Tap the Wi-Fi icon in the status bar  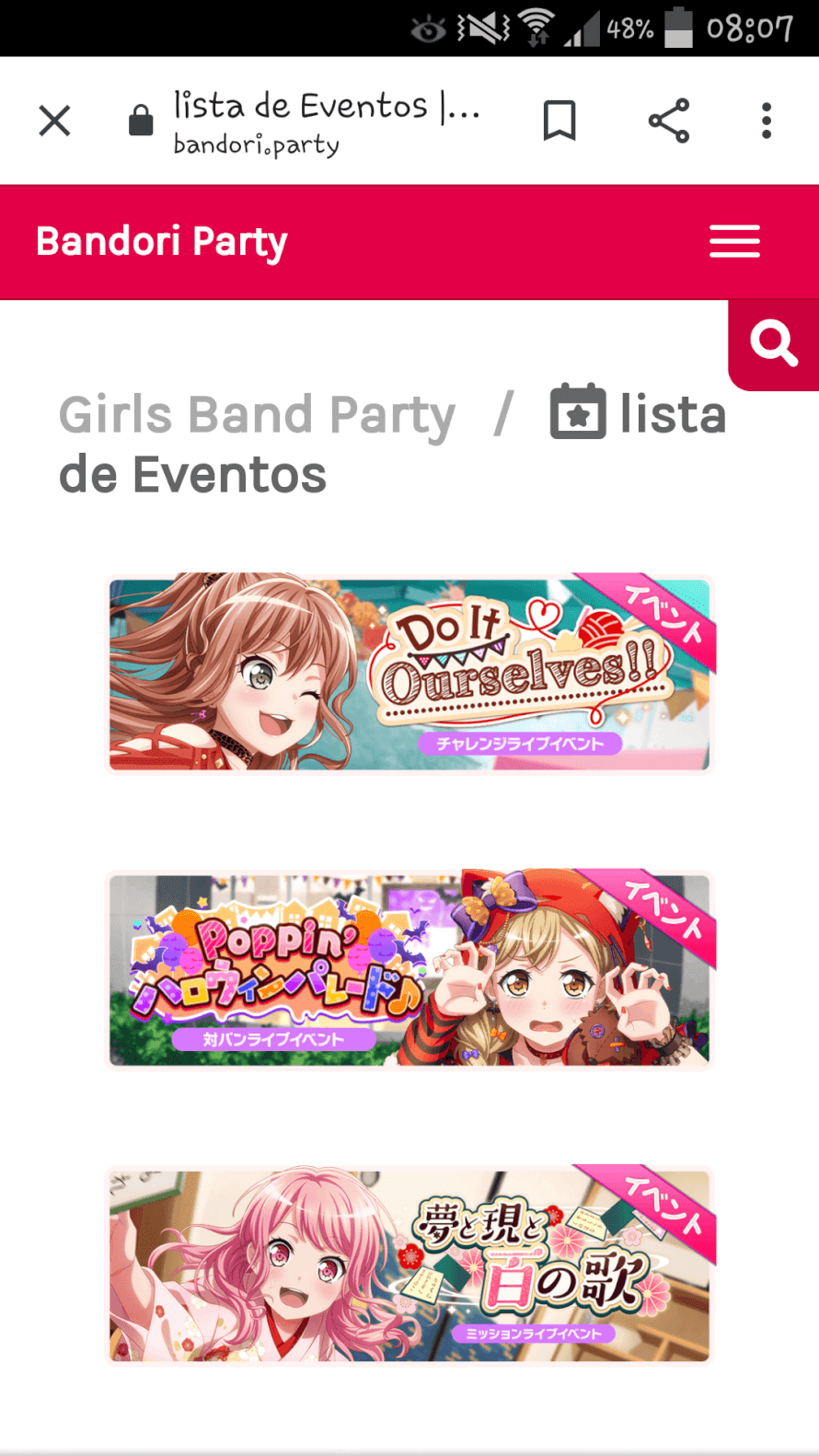click(x=534, y=25)
